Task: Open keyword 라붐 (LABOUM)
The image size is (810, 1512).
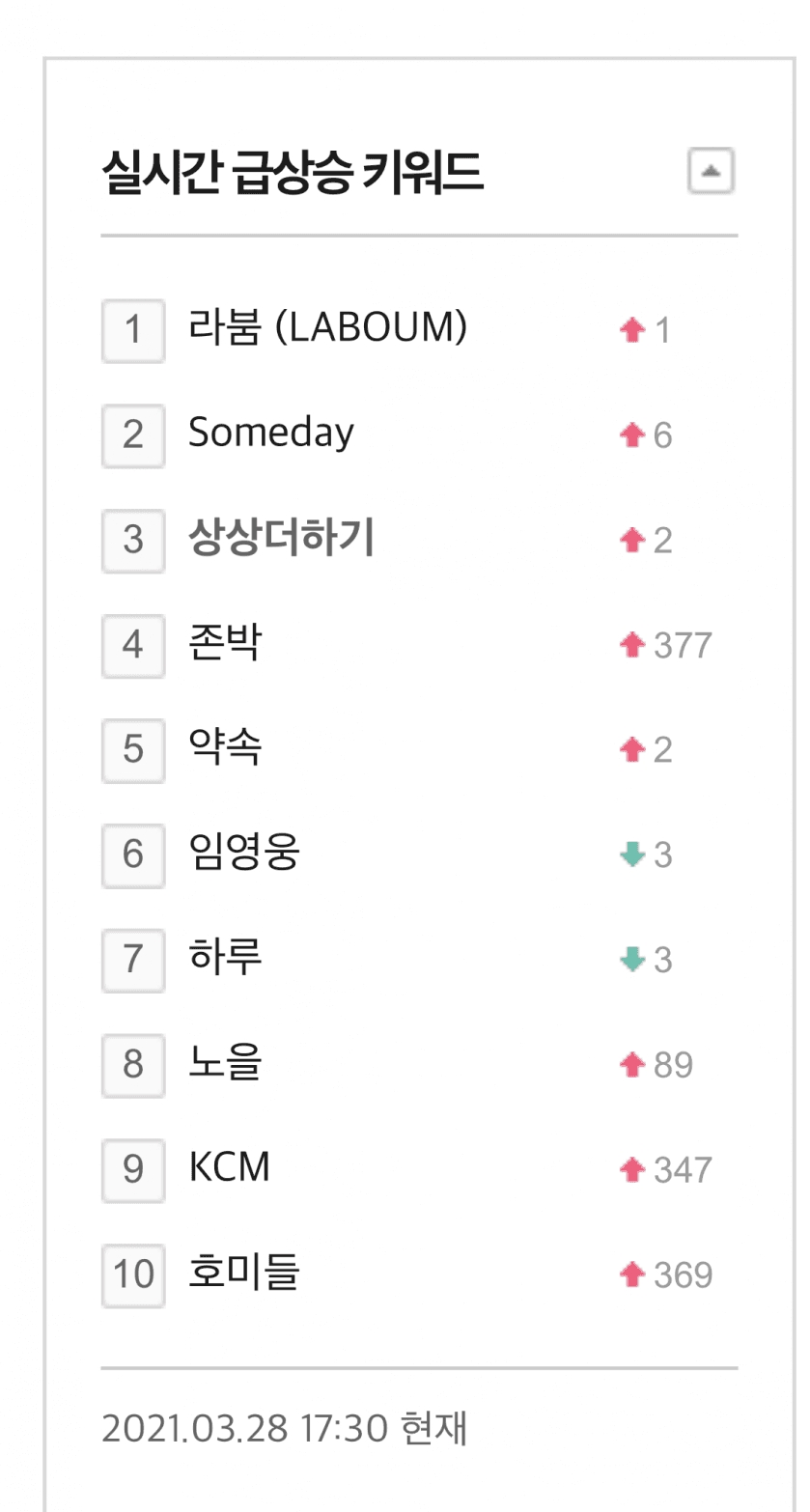Action: (327, 329)
